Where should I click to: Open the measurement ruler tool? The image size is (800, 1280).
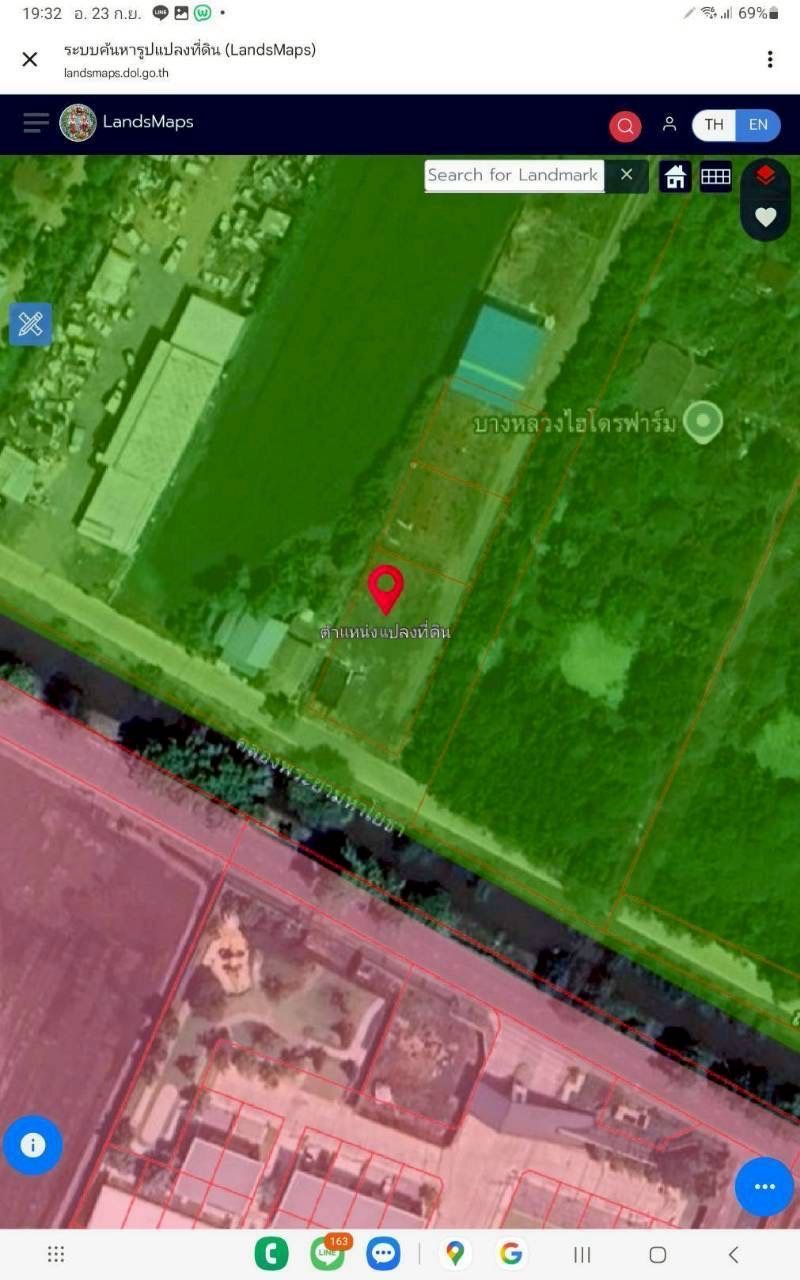click(x=30, y=324)
